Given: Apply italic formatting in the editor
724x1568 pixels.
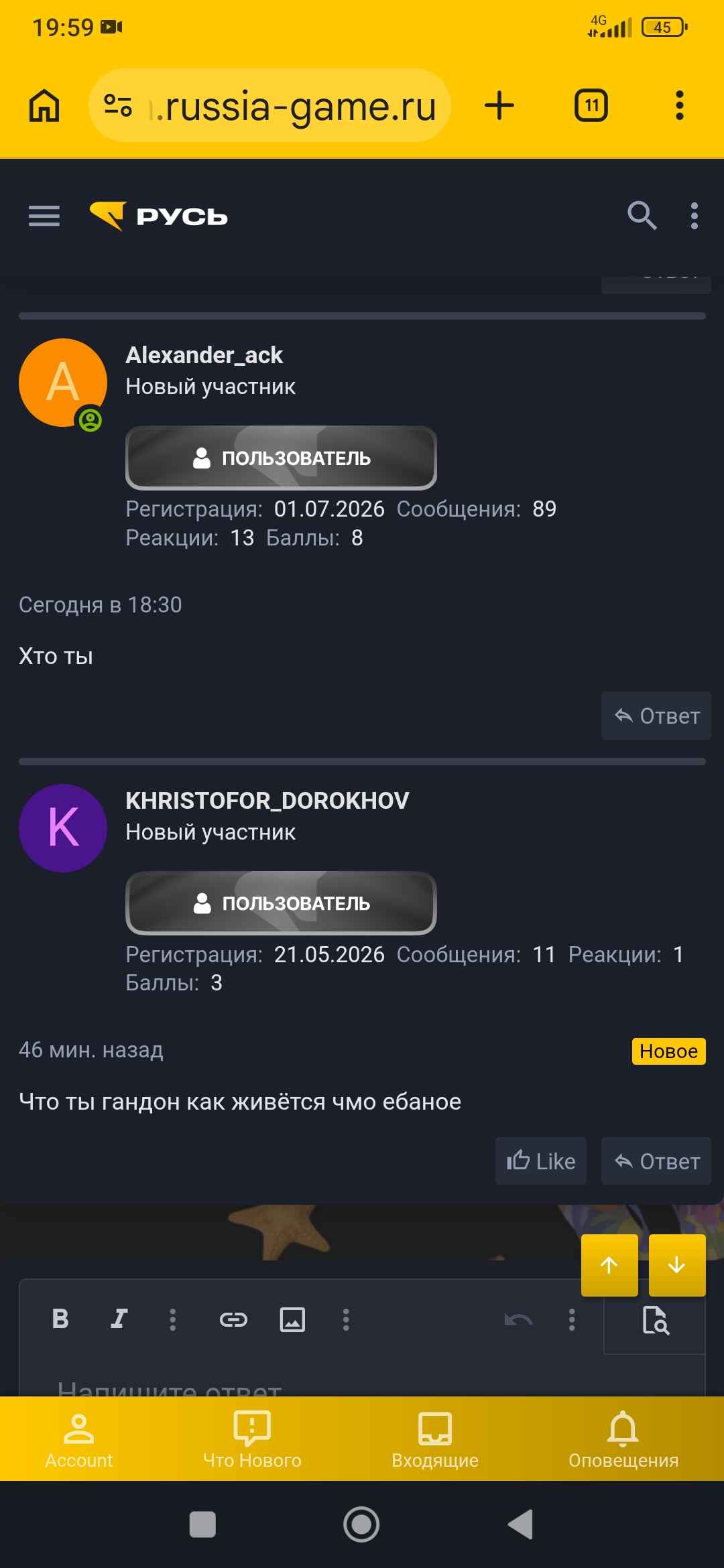Looking at the screenshot, I should point(119,1319).
